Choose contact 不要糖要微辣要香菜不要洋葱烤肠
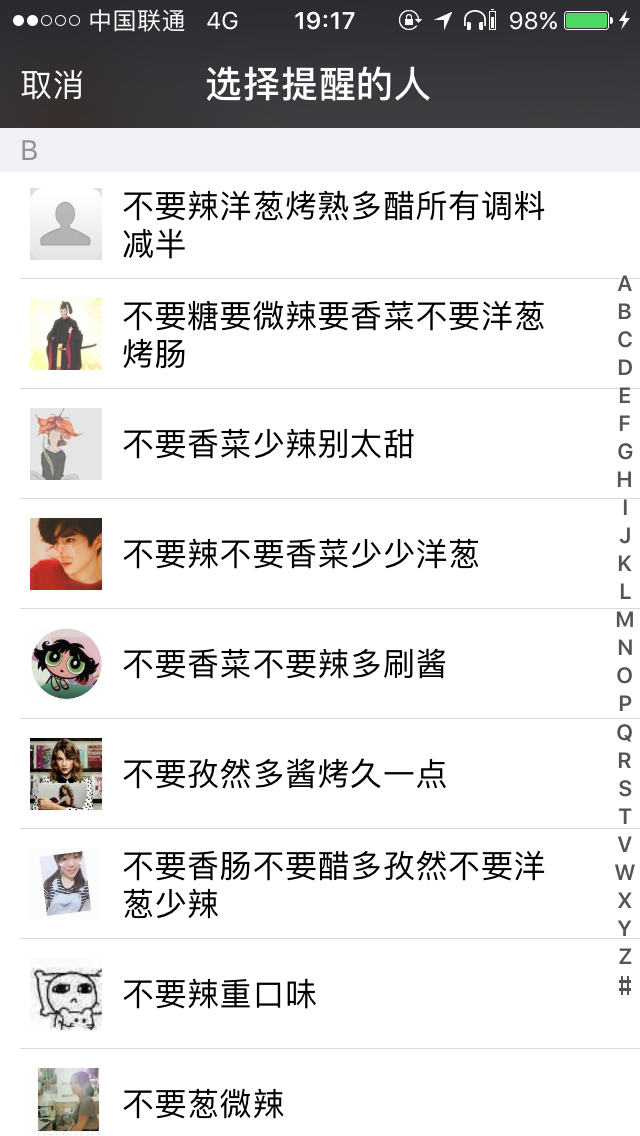 point(320,334)
